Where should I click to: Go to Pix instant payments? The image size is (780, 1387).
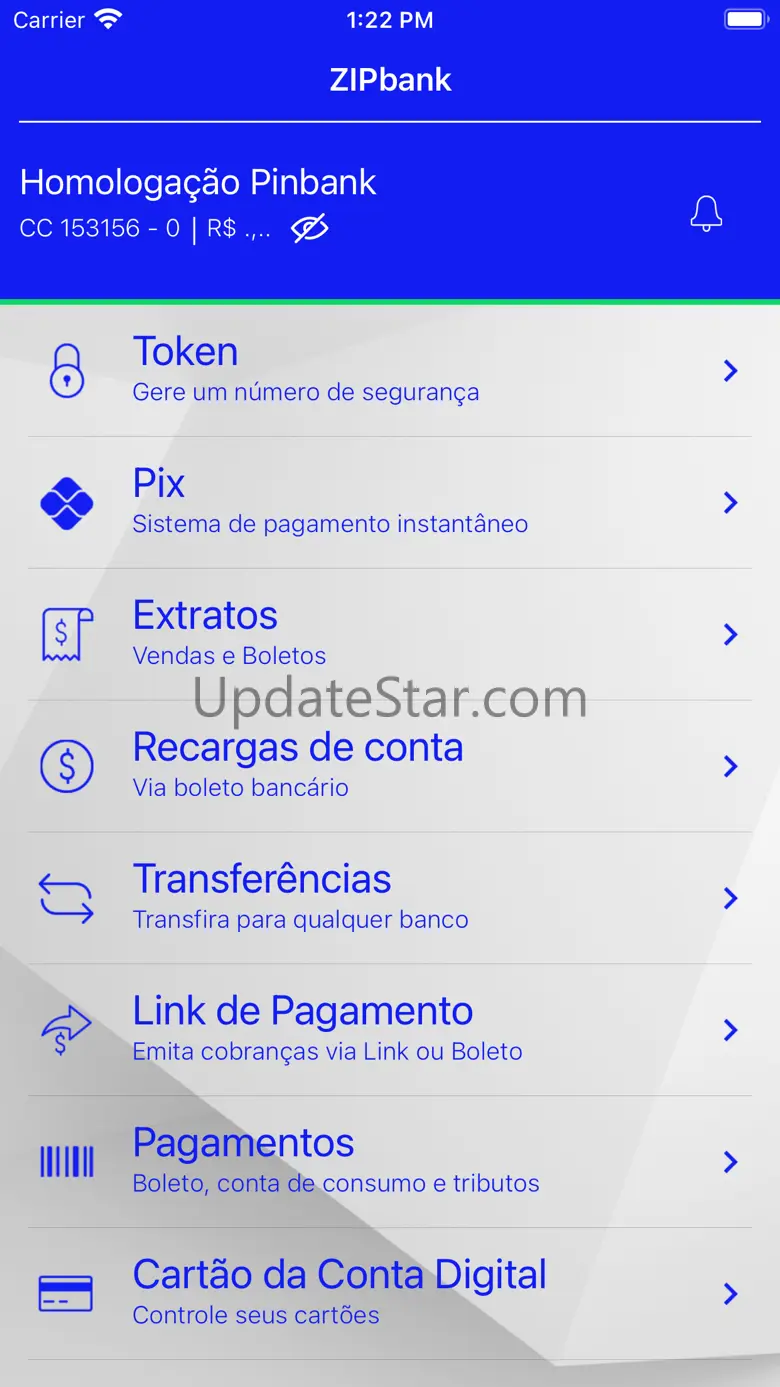click(x=390, y=502)
